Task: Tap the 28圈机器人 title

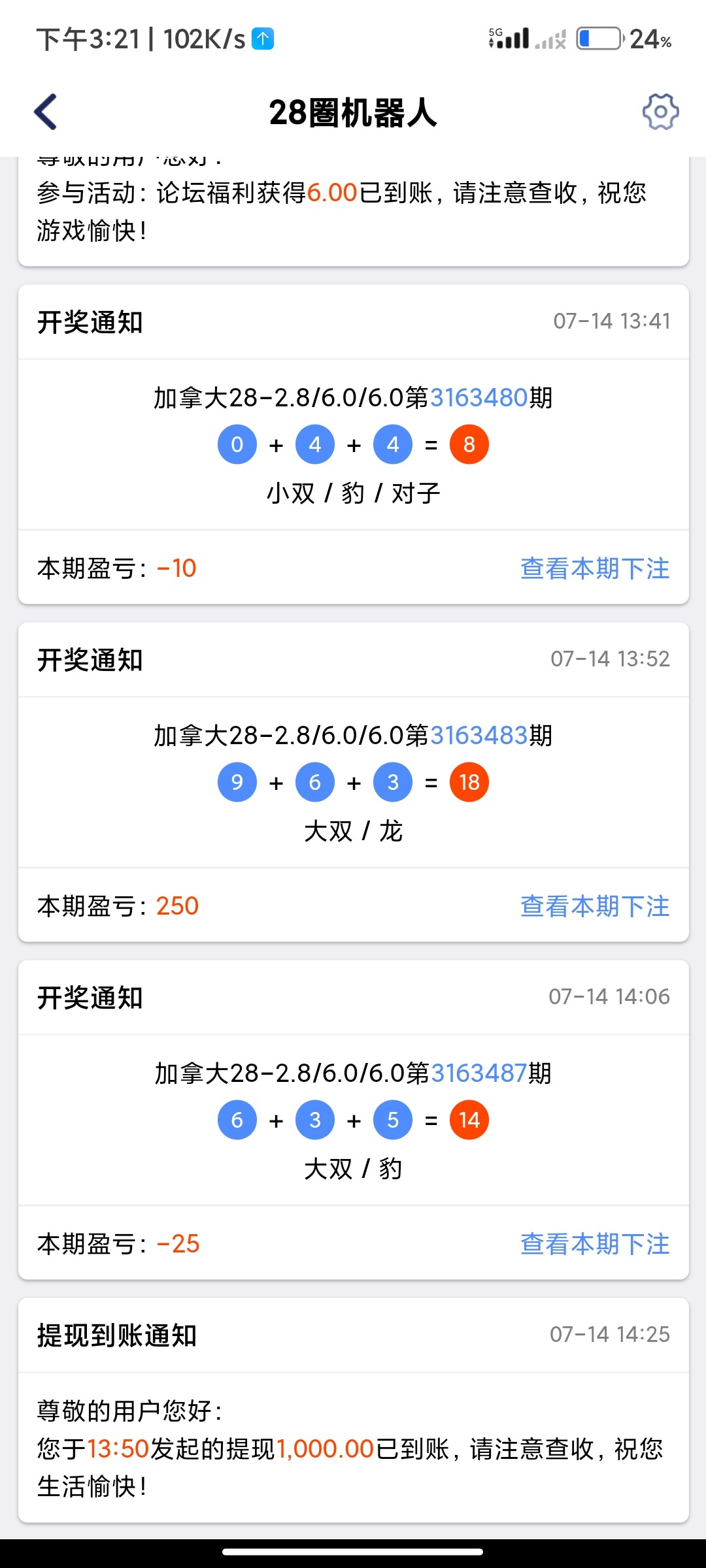Action: click(x=353, y=111)
